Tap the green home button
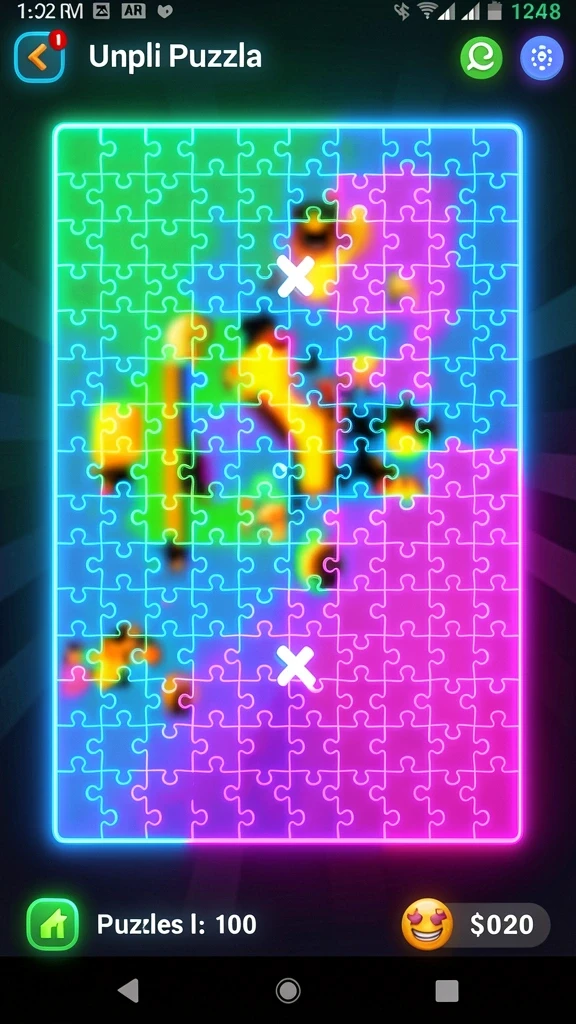The image size is (576, 1024). click(52, 924)
